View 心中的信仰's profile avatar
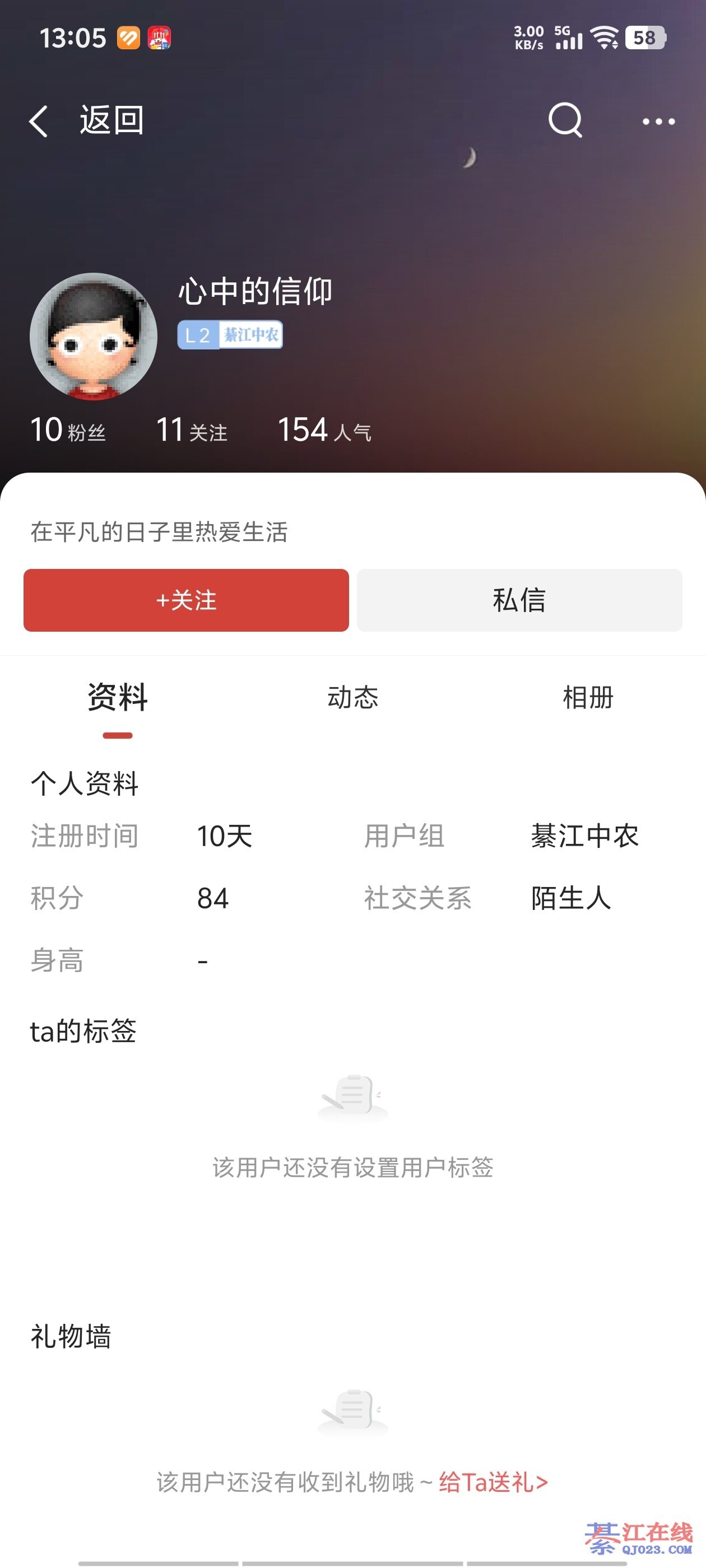 point(93,337)
